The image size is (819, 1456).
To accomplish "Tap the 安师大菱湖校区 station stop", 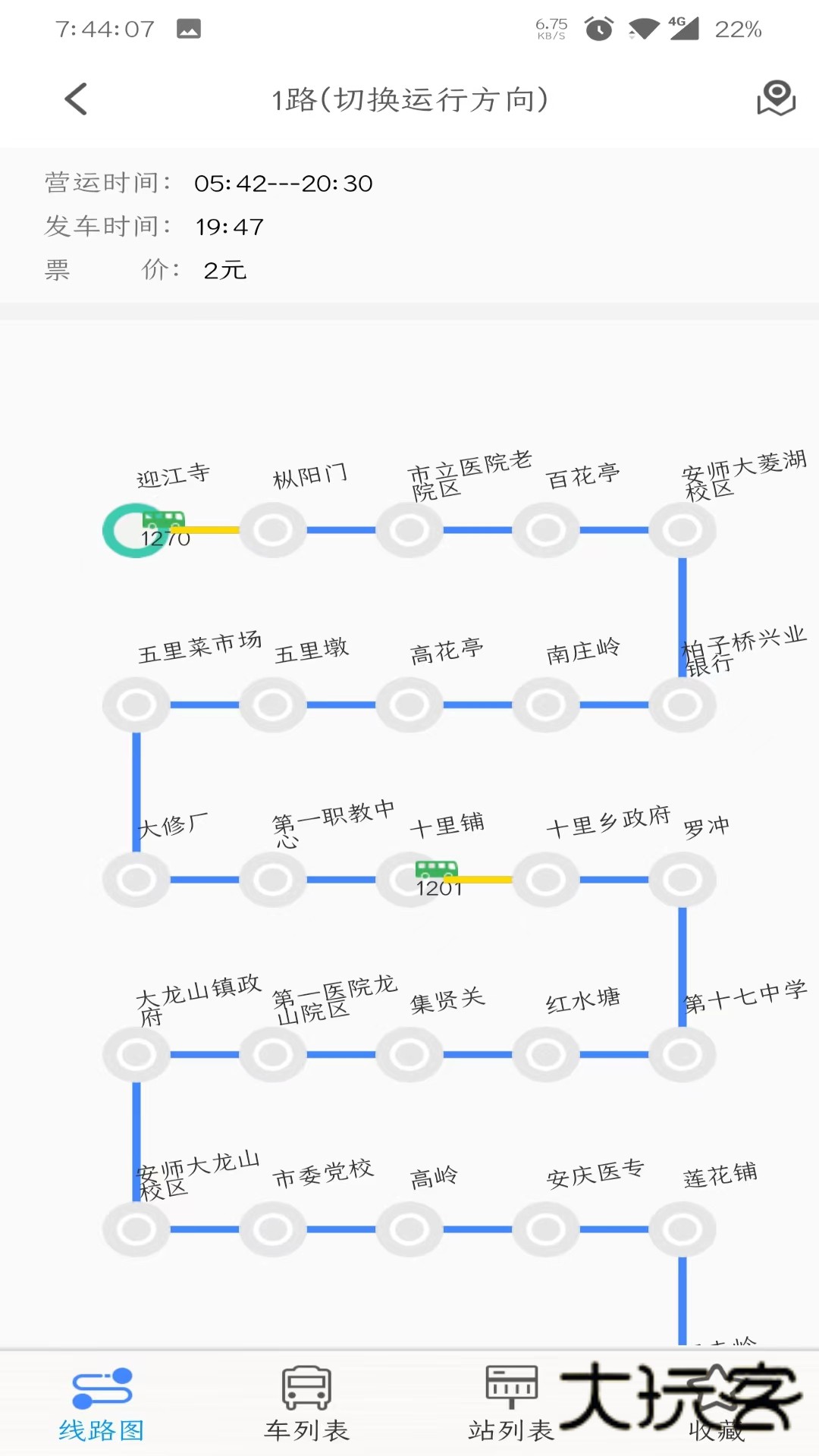I will coord(683,530).
